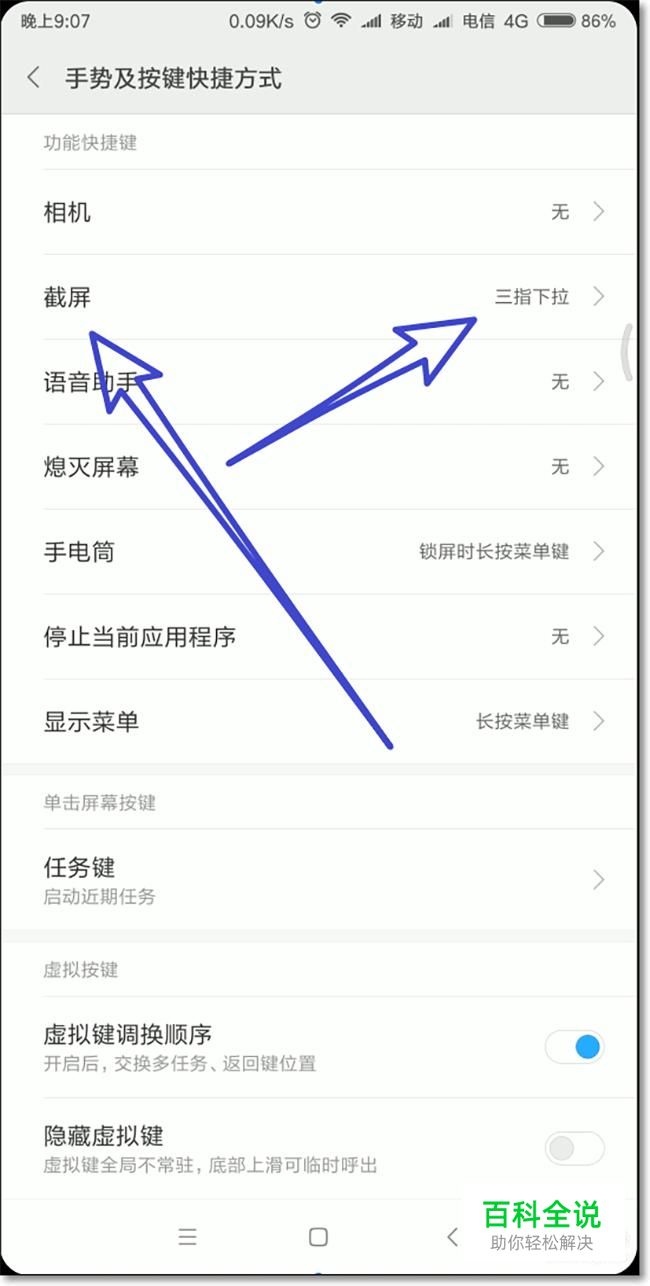Open the 语音助手 shortcut setting

[x=320, y=382]
